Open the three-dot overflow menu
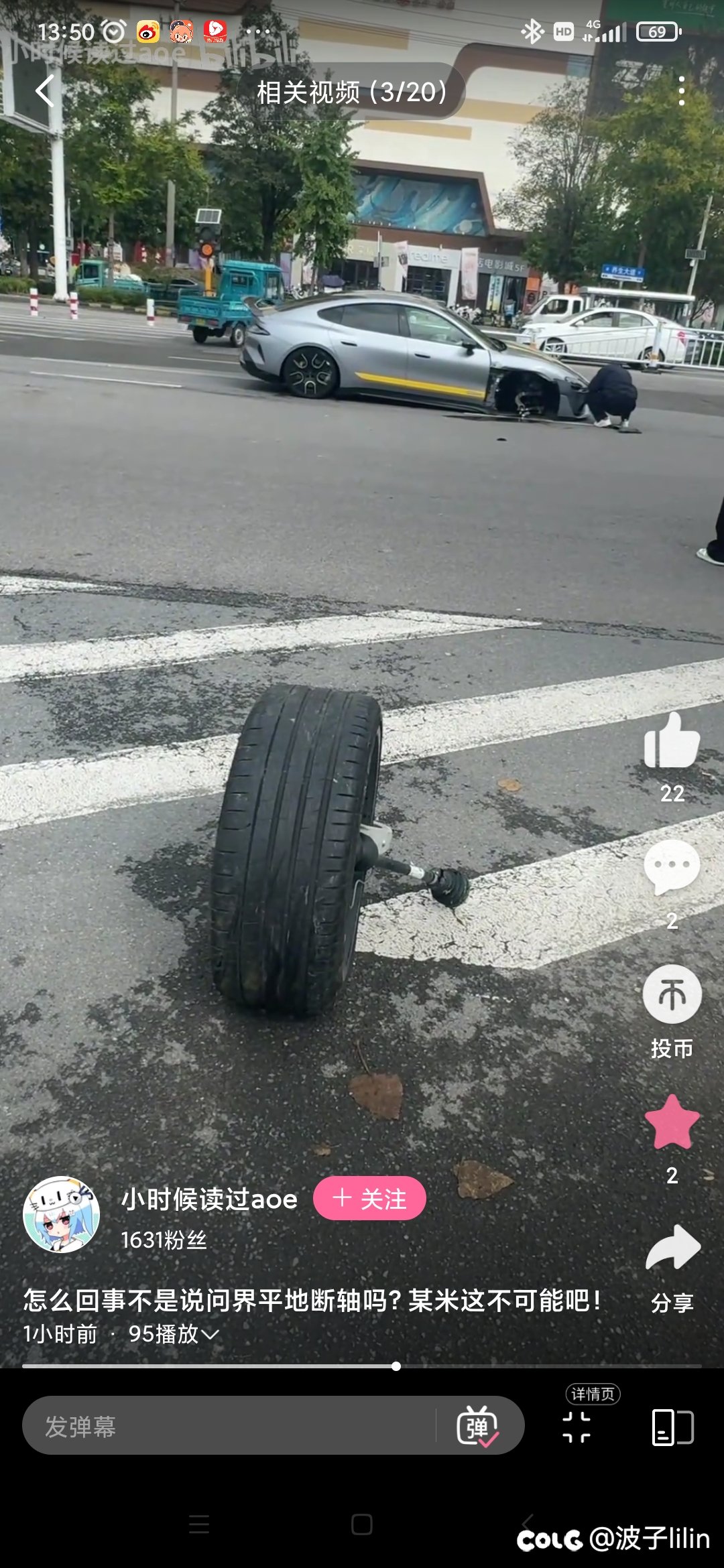This screenshot has height=1568, width=724. tap(681, 90)
